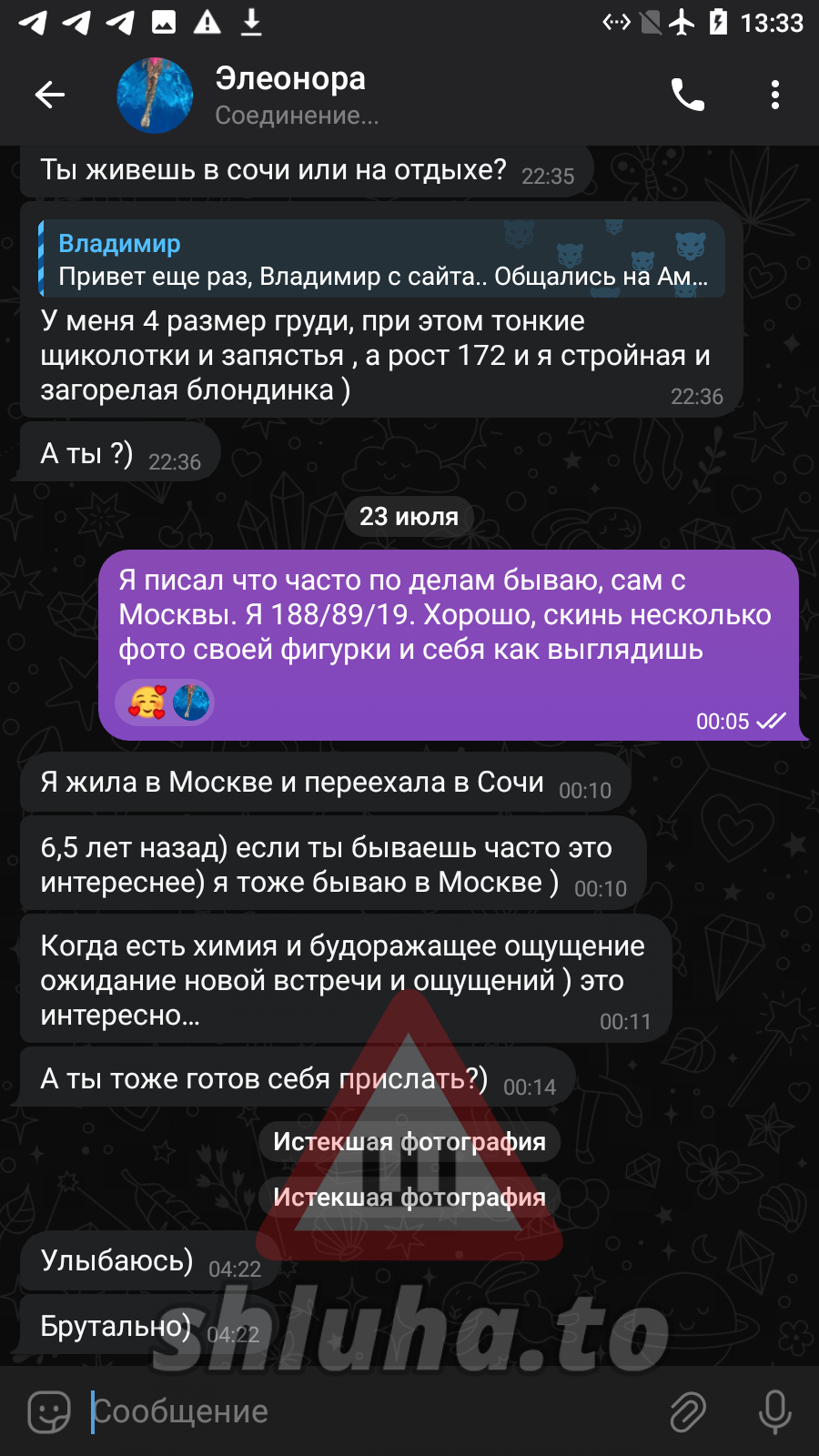Open chat info via the Элеонора title
The height and width of the screenshot is (1456, 819).
pyautogui.click(x=291, y=80)
